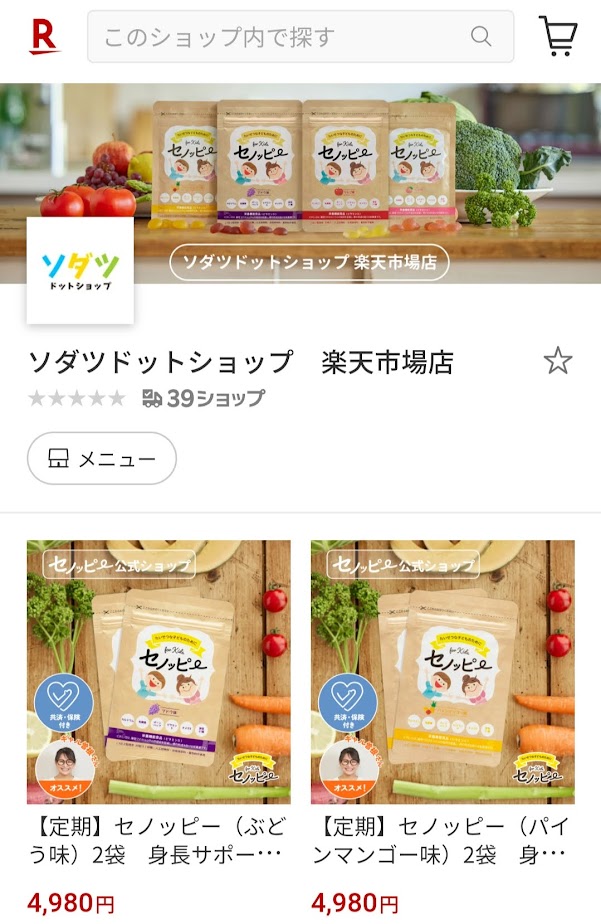Tap the このショップ内で探す search field
Image resolution: width=601 pixels, height=924 pixels.
[285, 37]
